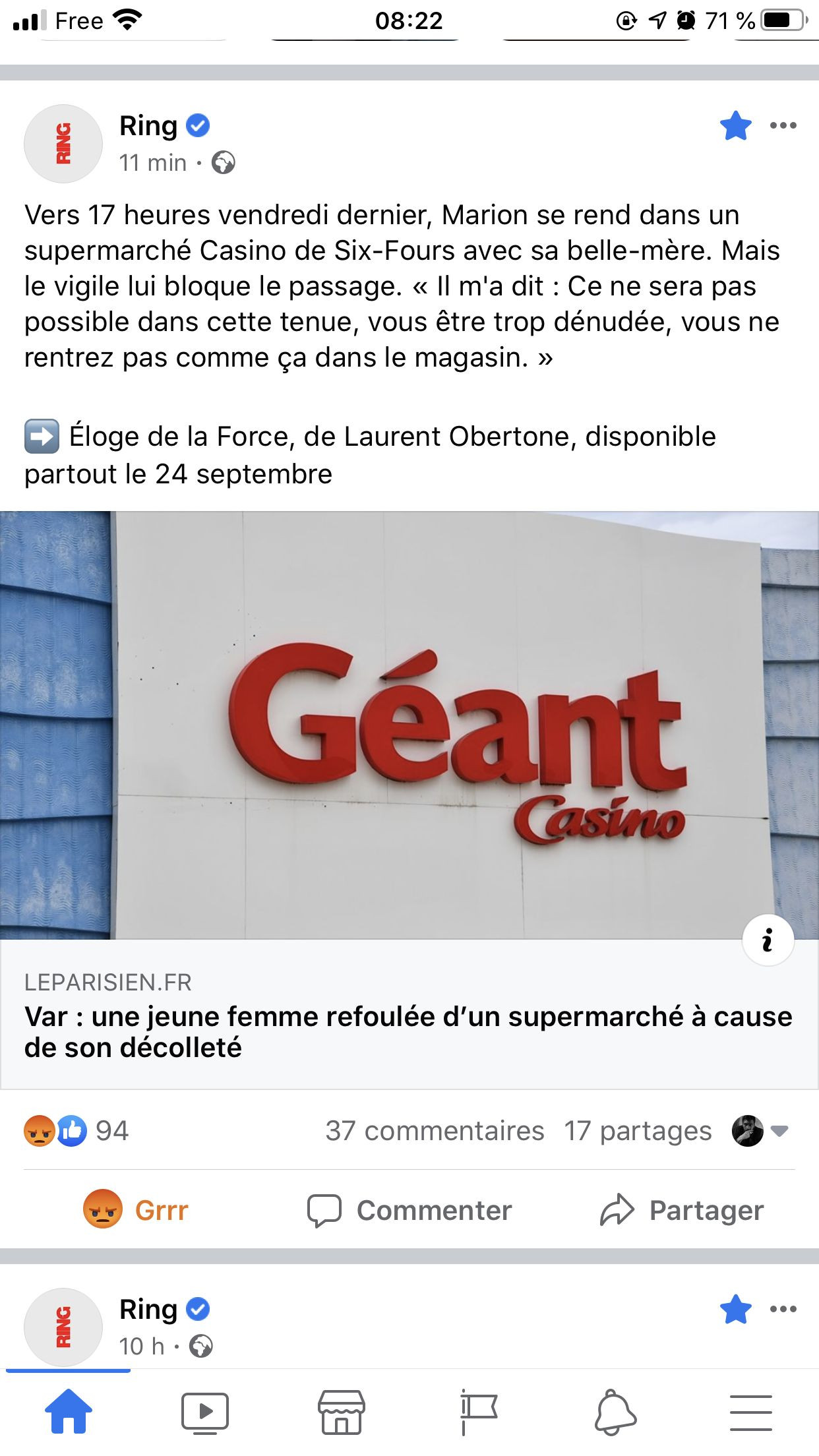See who reacted to the post (94)
819x1456 pixels.
click(76, 1131)
